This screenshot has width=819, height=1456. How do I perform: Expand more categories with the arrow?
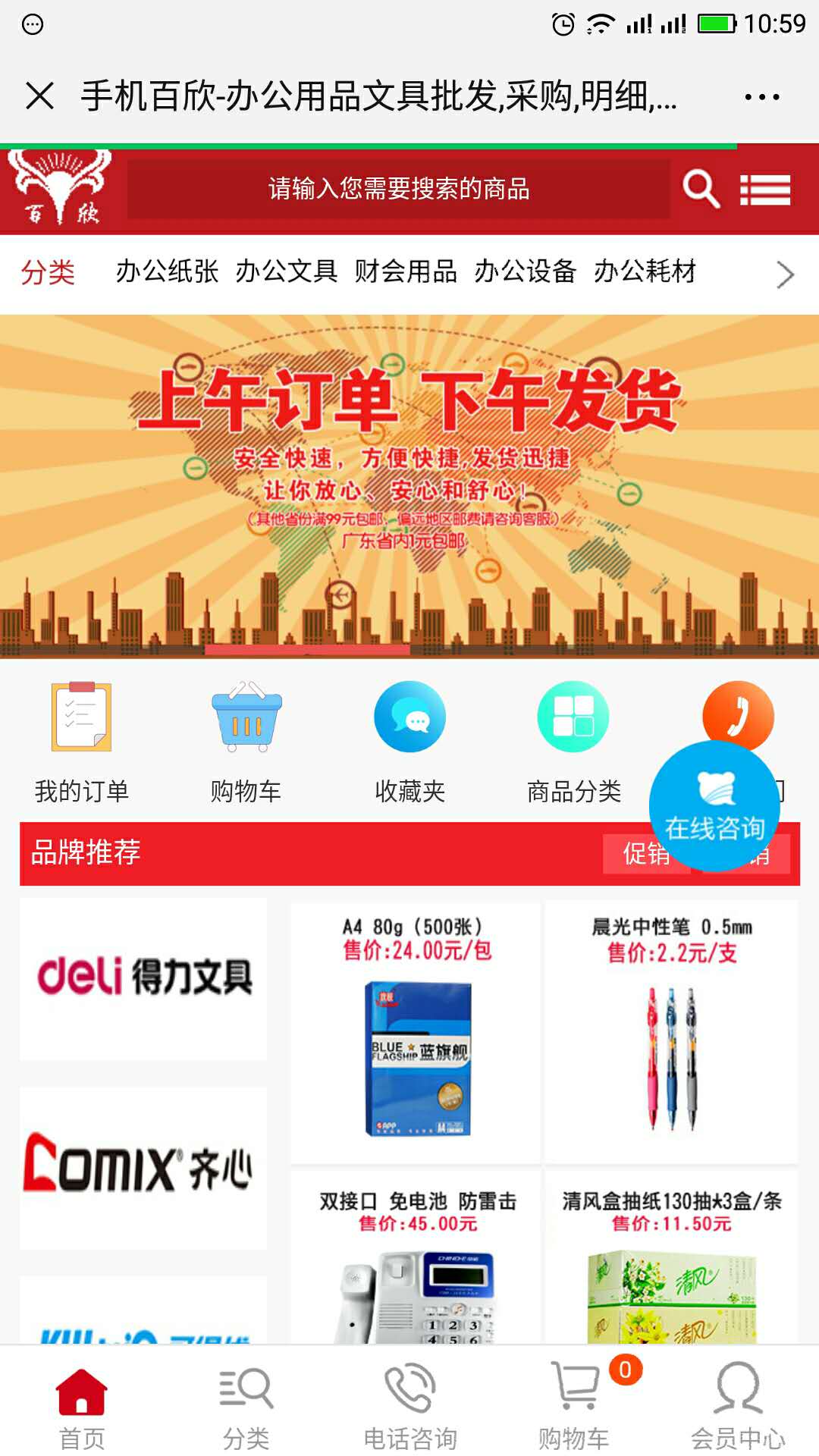tap(785, 274)
